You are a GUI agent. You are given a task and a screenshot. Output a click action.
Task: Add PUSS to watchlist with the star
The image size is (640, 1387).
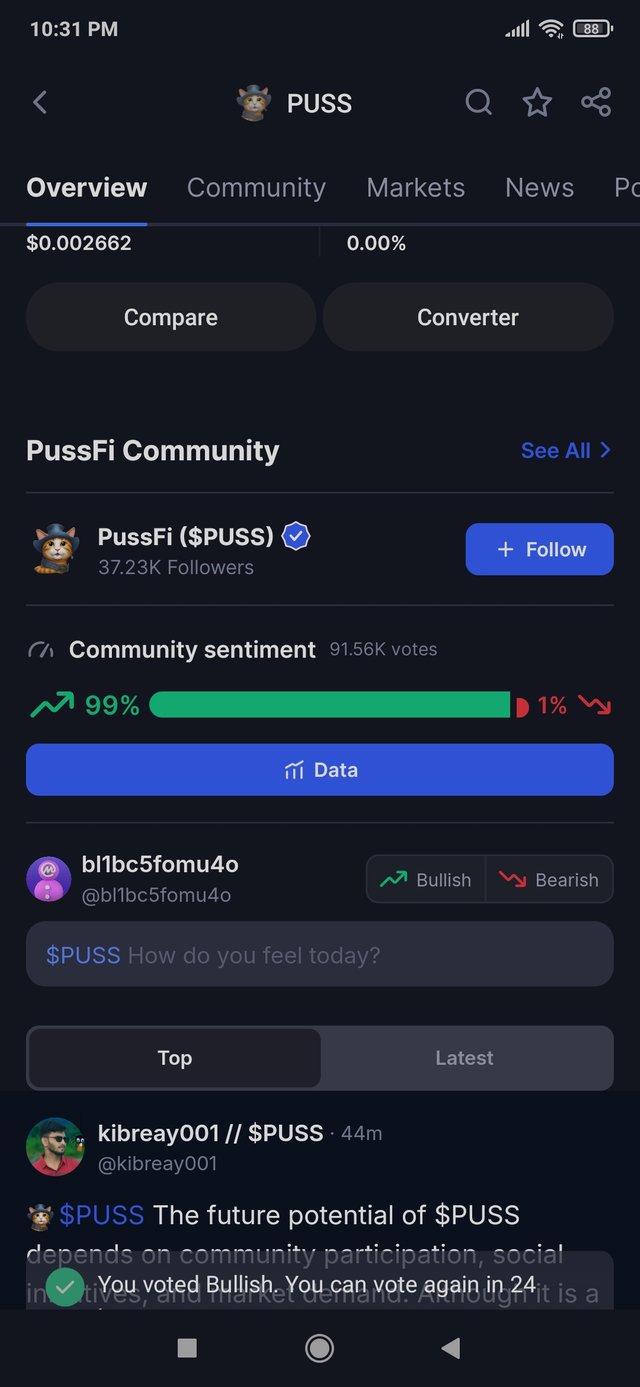tap(537, 103)
